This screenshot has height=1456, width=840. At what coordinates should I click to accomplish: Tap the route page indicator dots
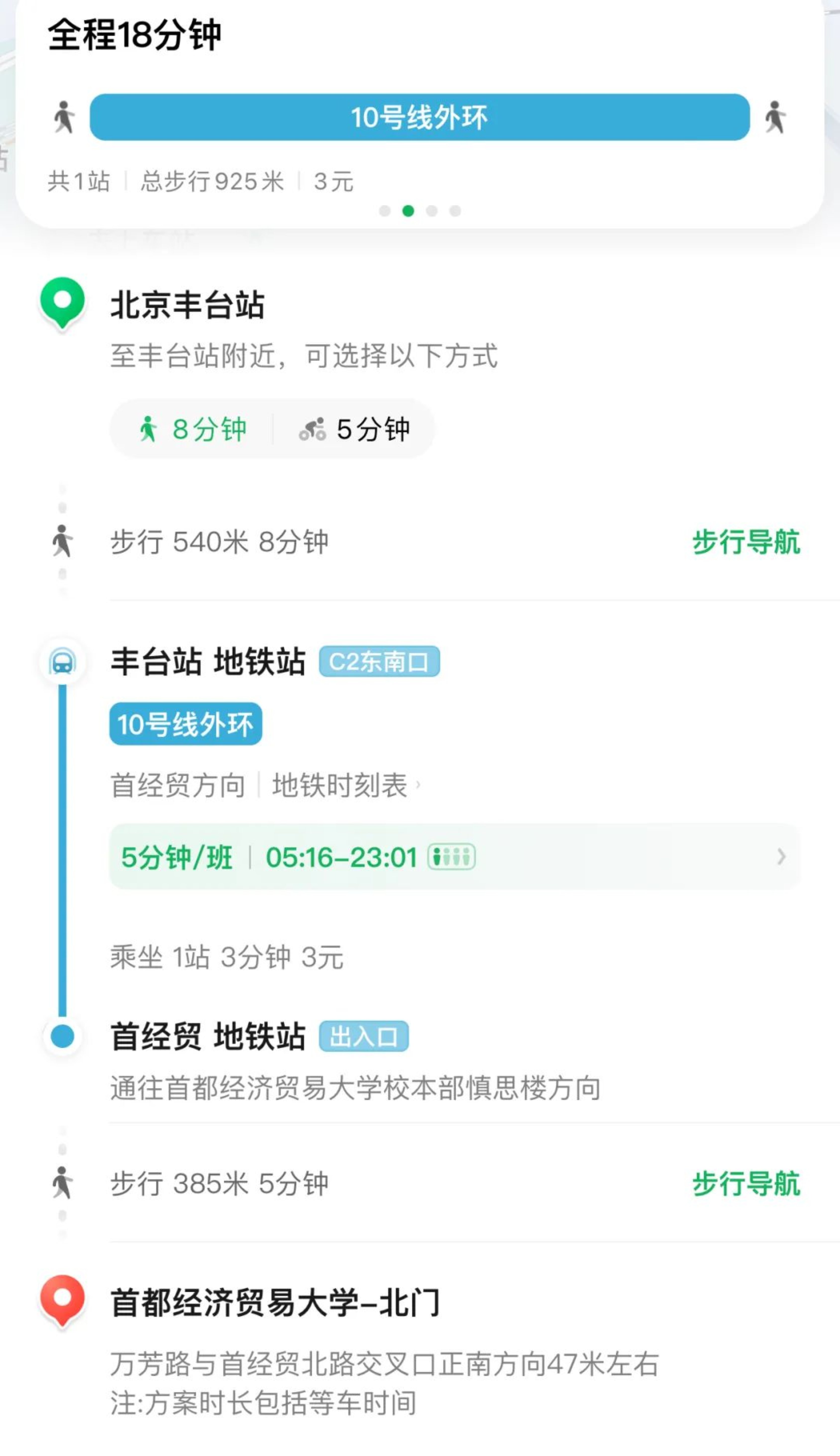pyautogui.click(x=419, y=211)
